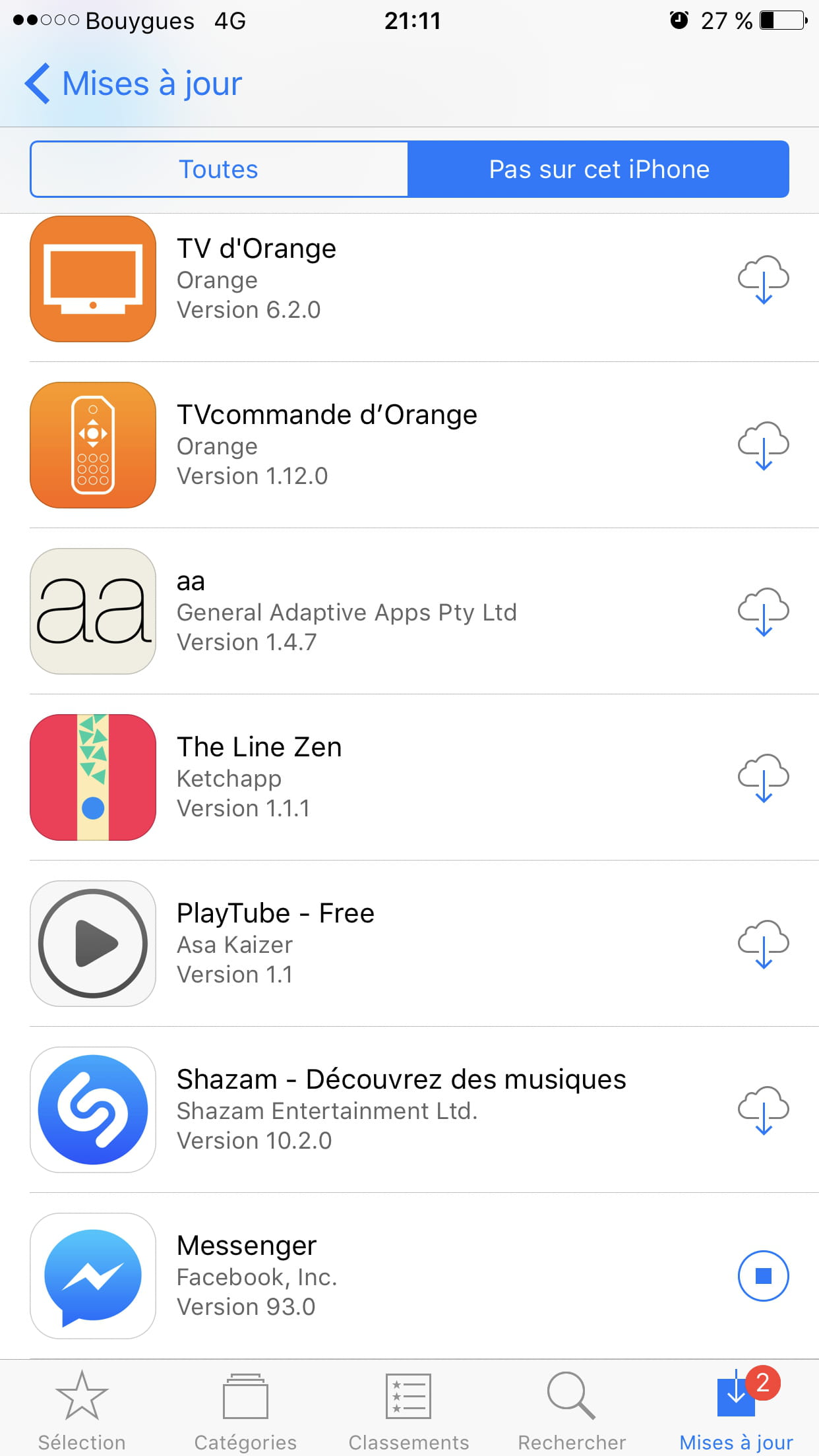Image resolution: width=819 pixels, height=1456 pixels.
Task: Download TV d'Orange from the cloud
Action: (x=763, y=280)
